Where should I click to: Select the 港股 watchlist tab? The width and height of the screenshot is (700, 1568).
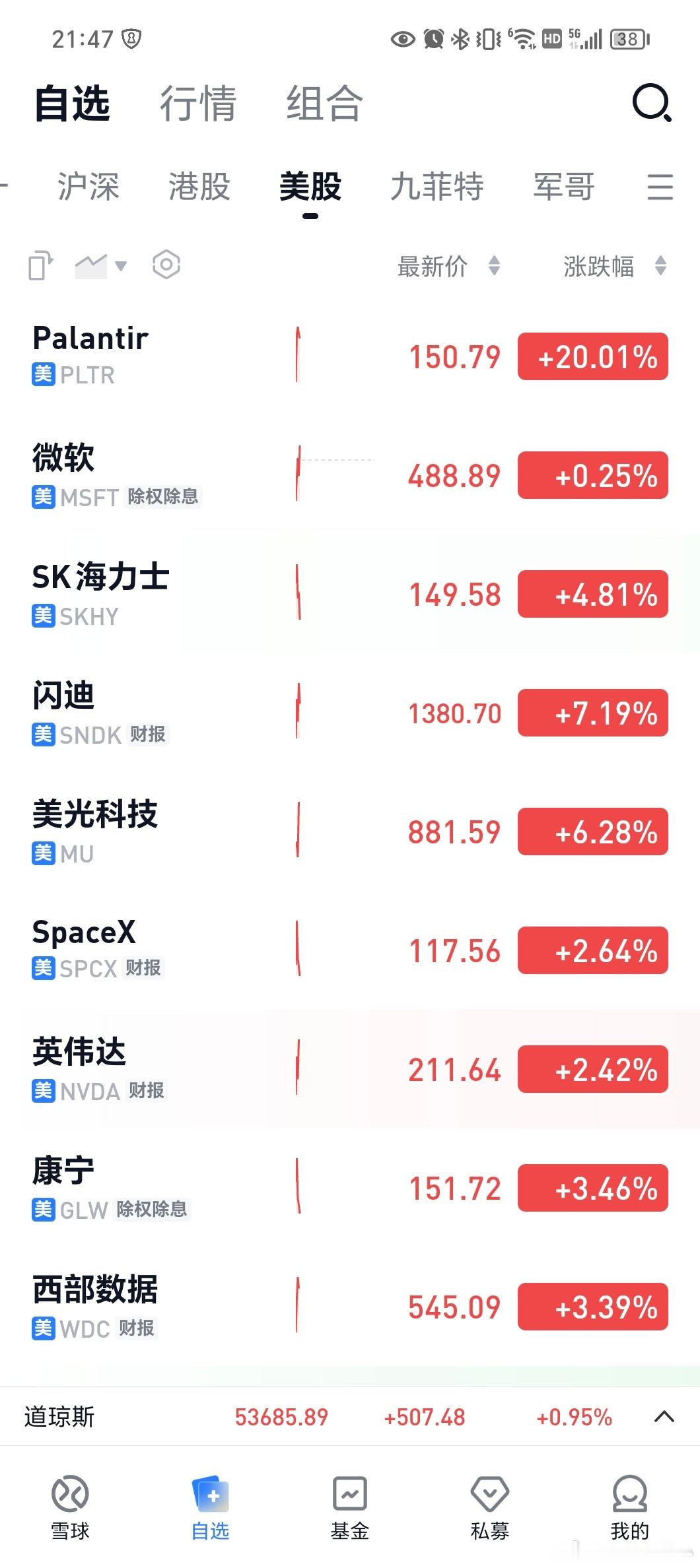click(199, 186)
